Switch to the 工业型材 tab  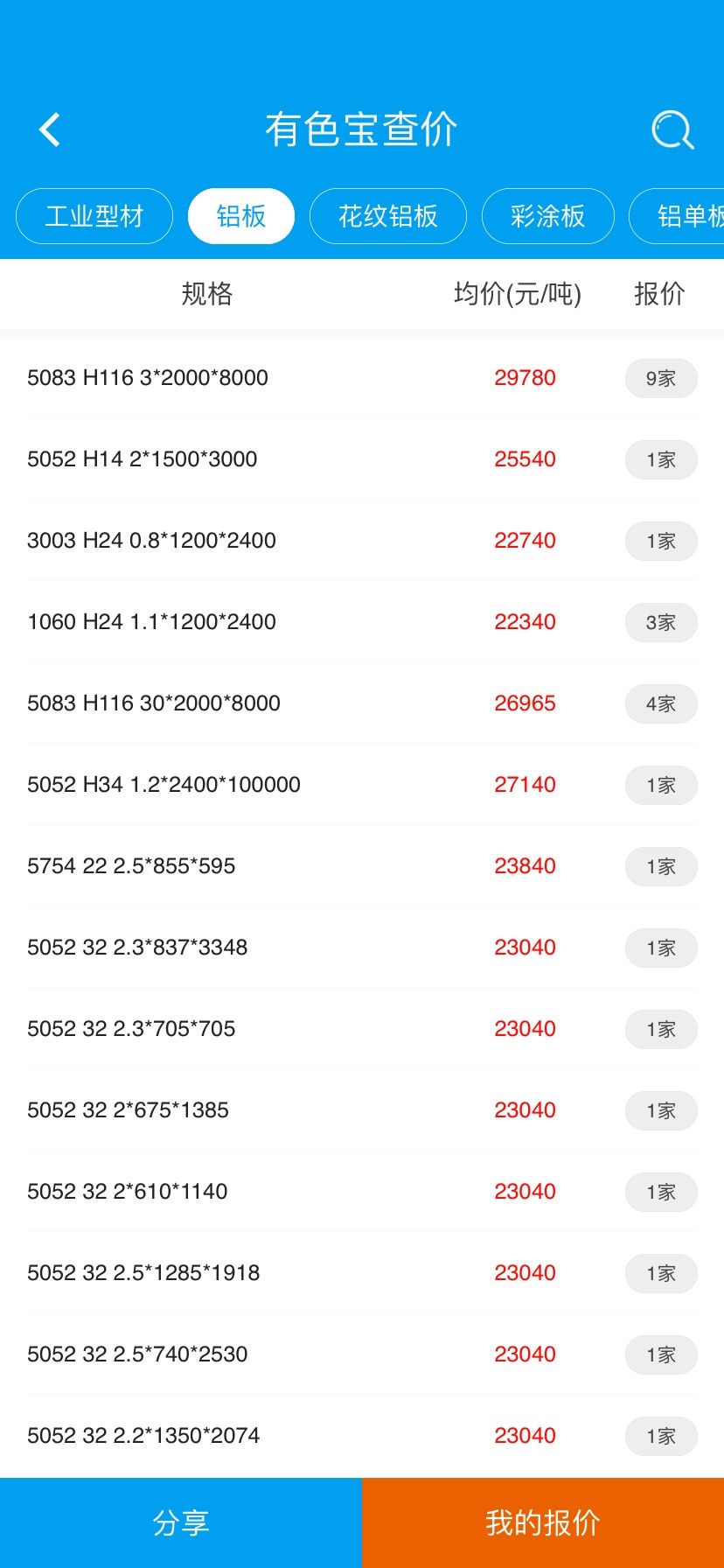[x=94, y=216]
